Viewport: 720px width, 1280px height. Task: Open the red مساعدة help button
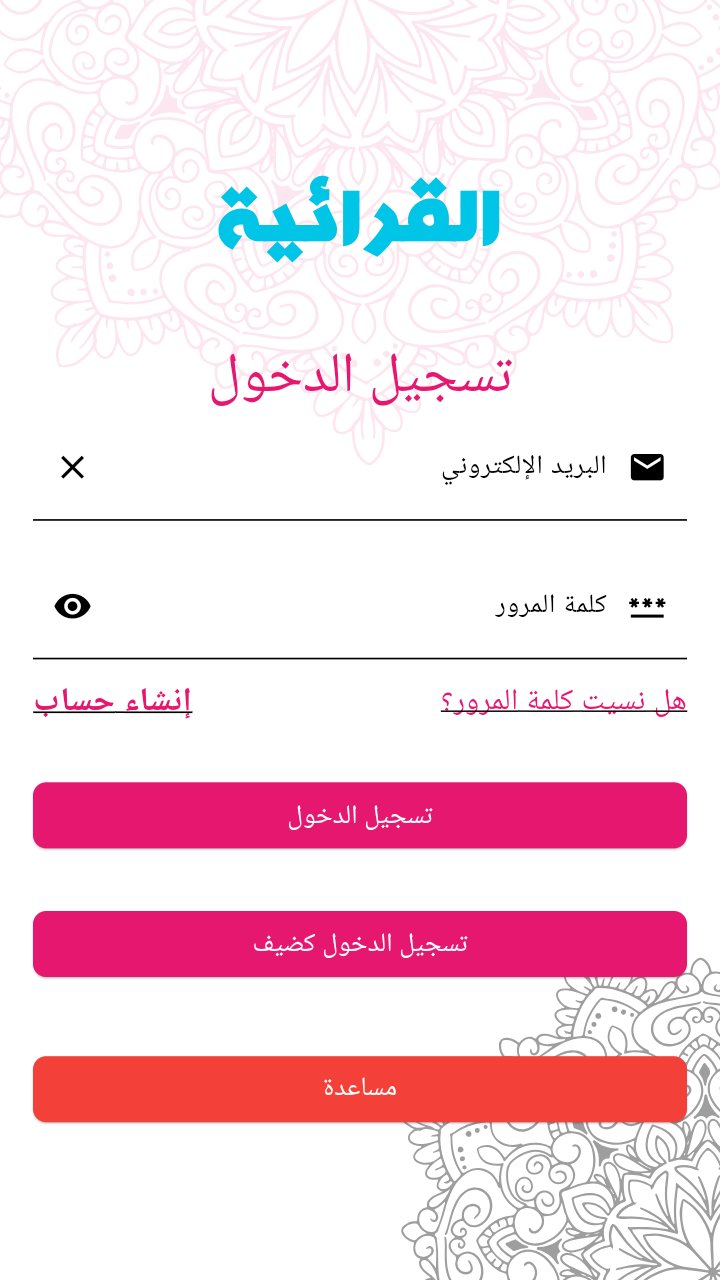click(x=360, y=1089)
